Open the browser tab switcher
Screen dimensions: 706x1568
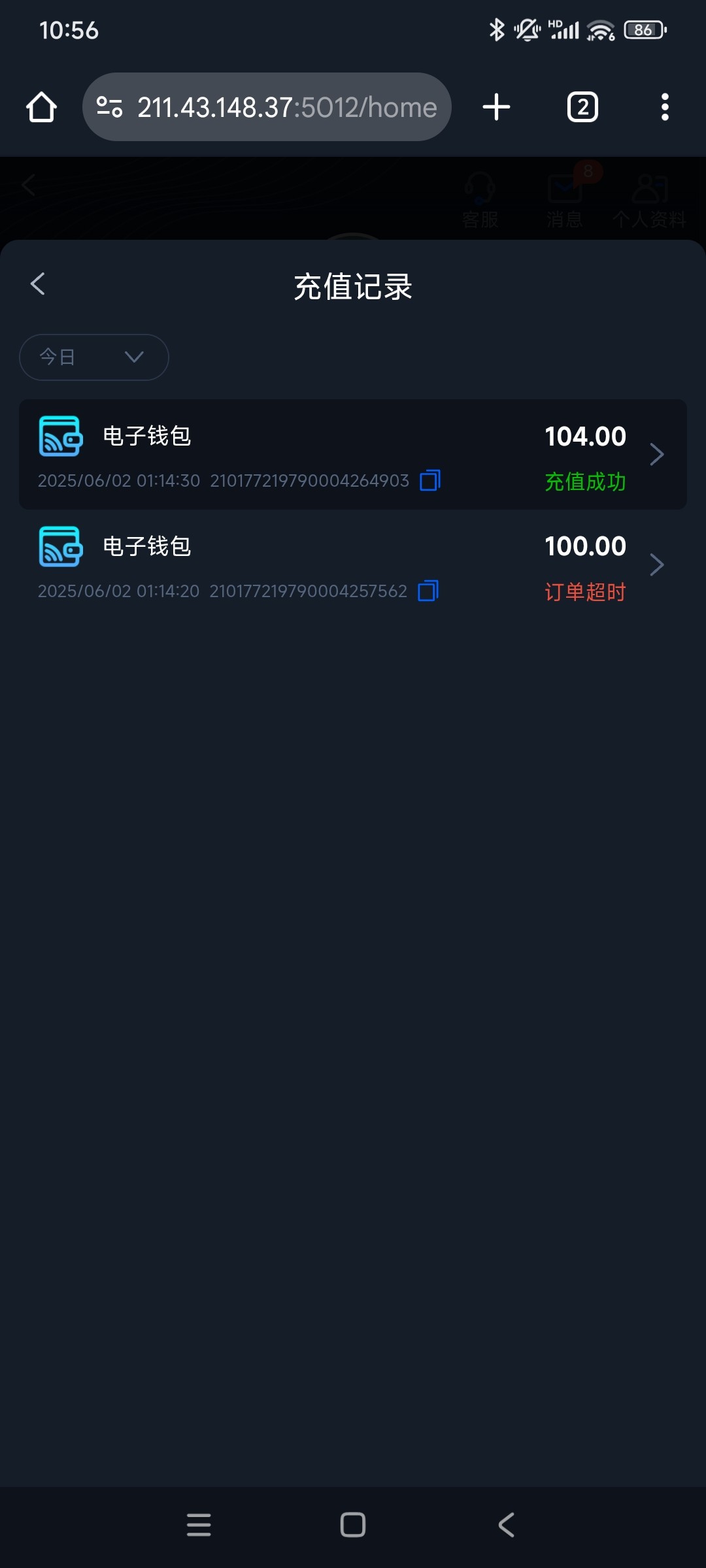tap(582, 107)
